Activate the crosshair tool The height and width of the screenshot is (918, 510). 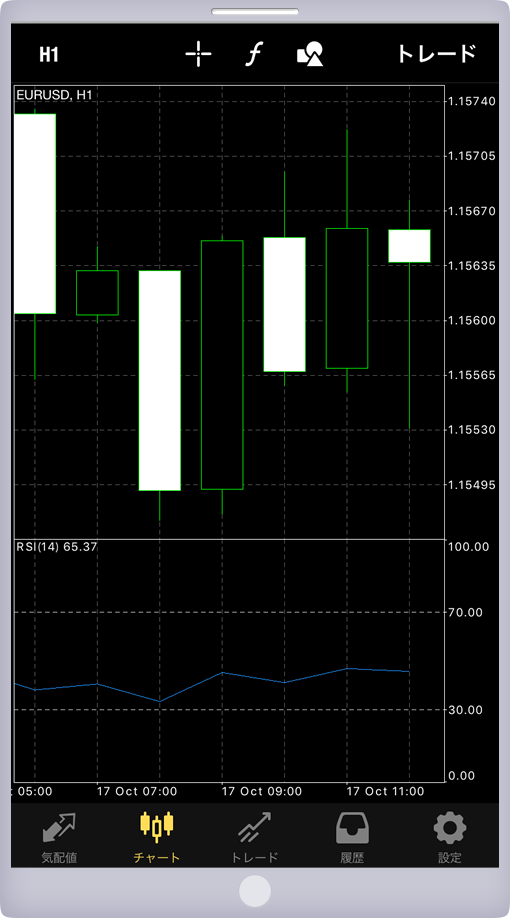point(198,54)
